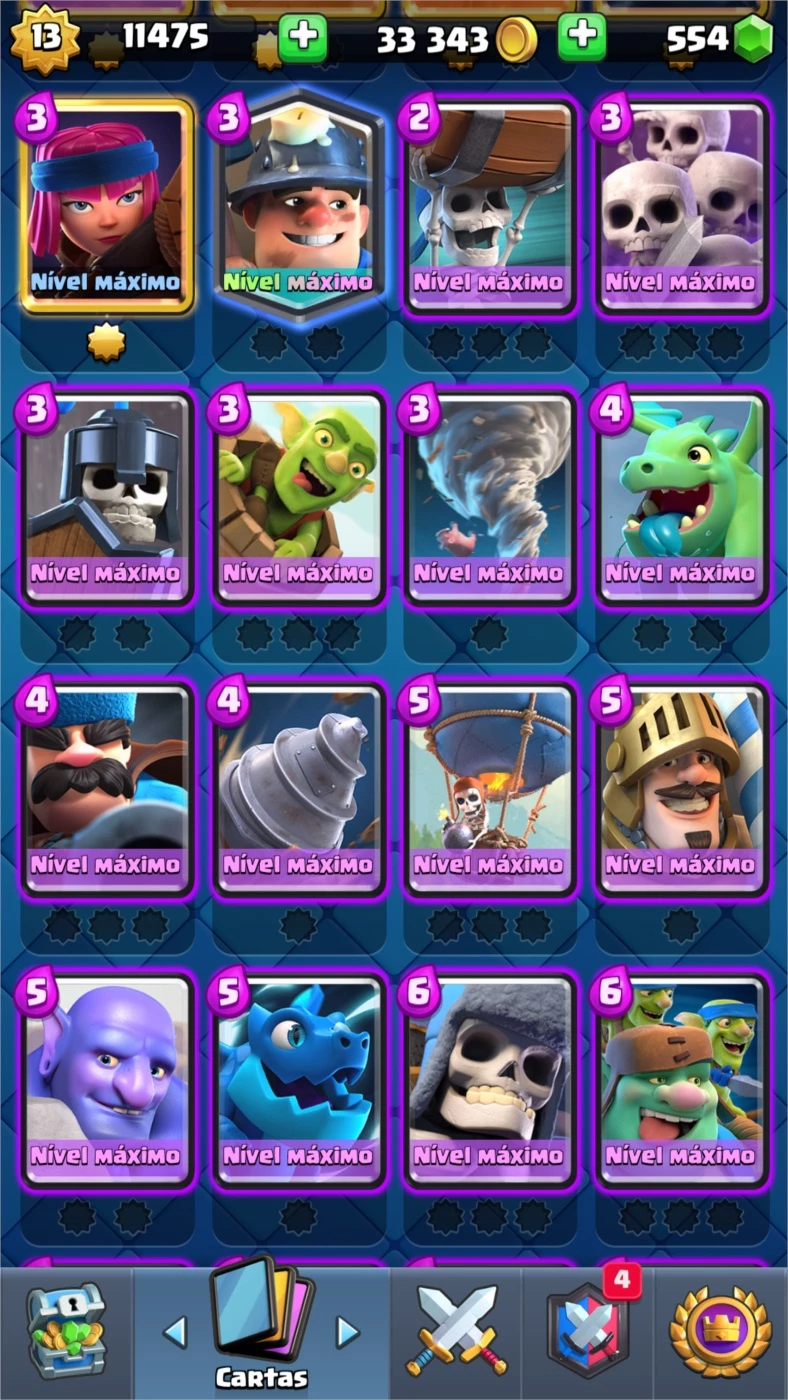Select the Mighty Miner card
Screen dimensions: 788x1400
click(298, 205)
